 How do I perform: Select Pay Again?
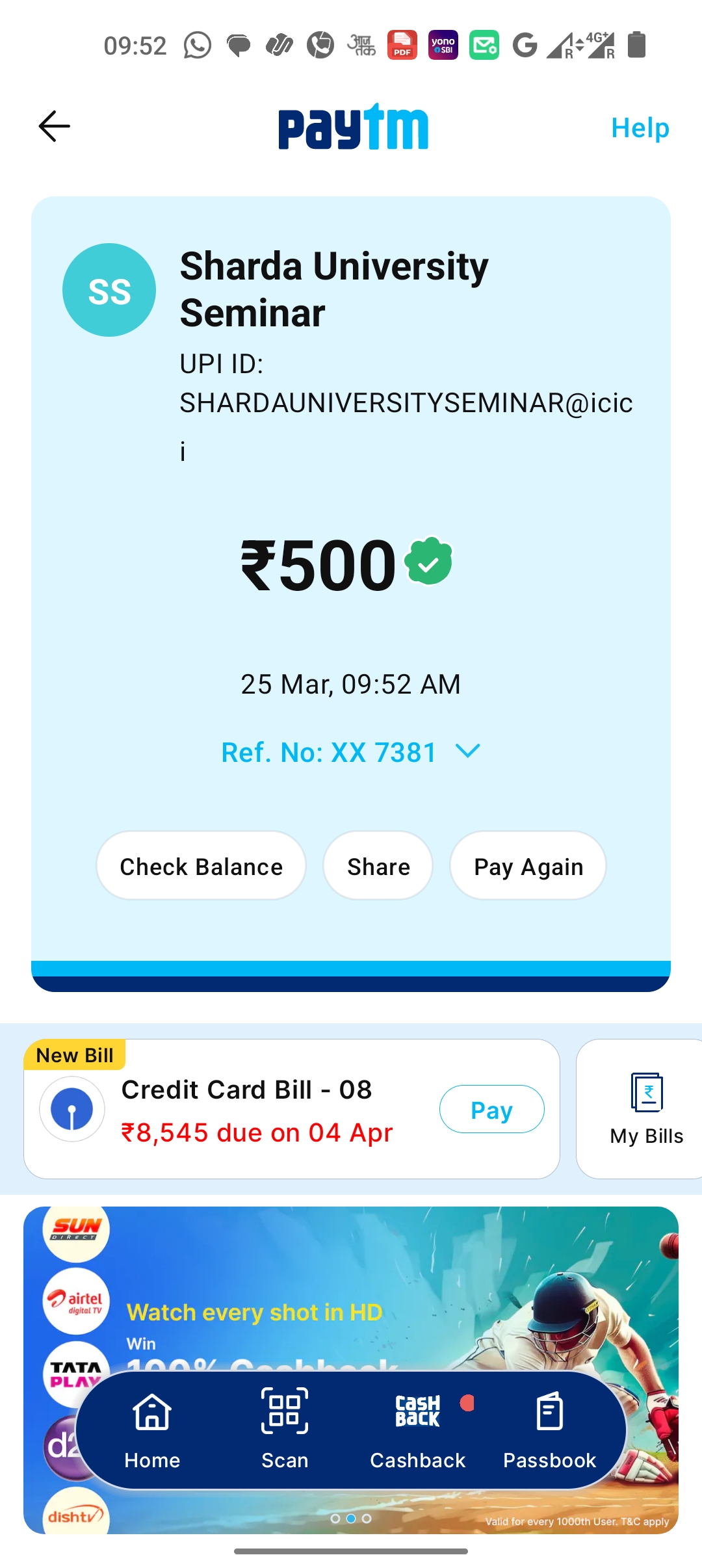coord(528,866)
